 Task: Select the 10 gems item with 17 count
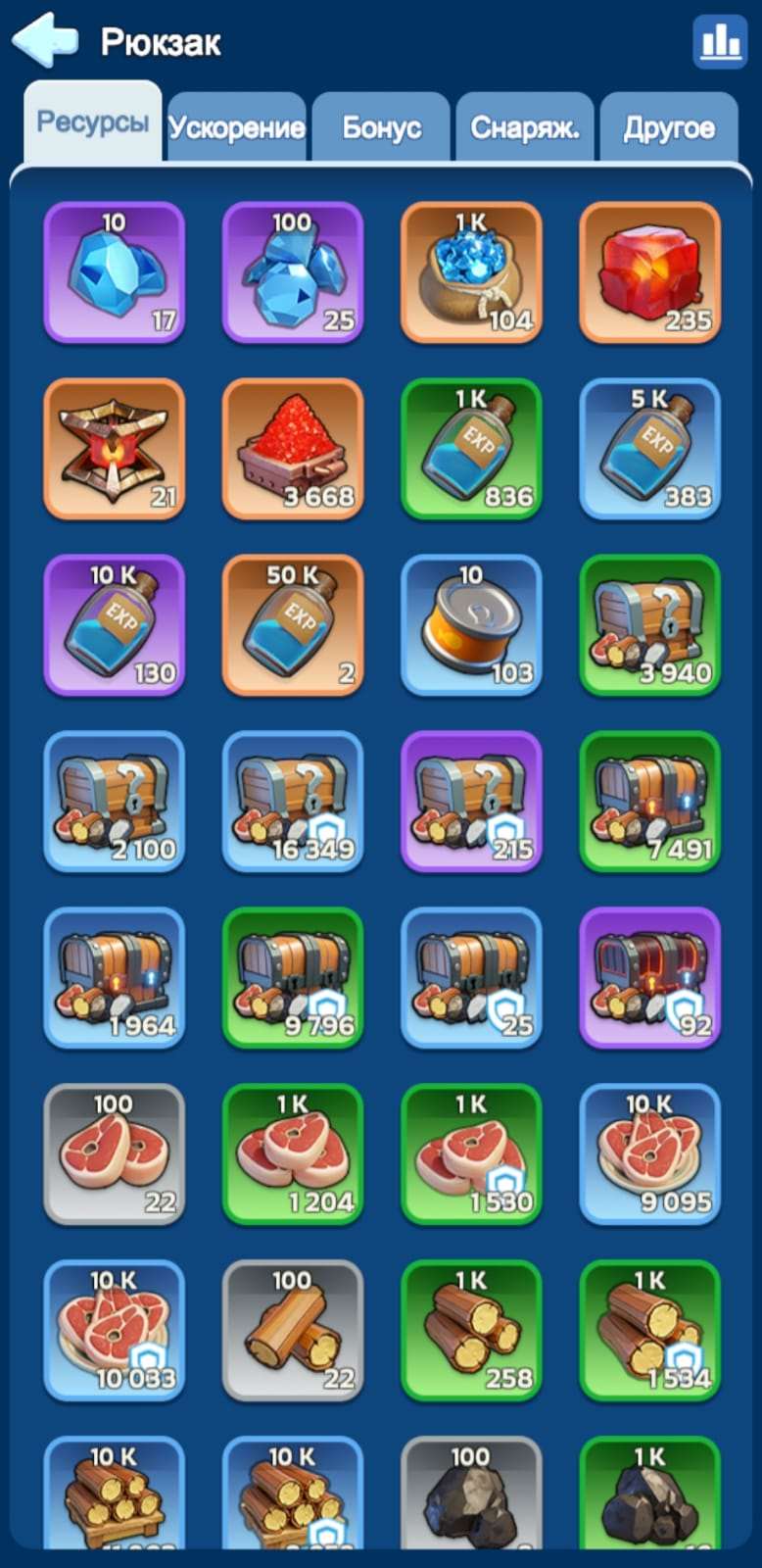[x=115, y=272]
